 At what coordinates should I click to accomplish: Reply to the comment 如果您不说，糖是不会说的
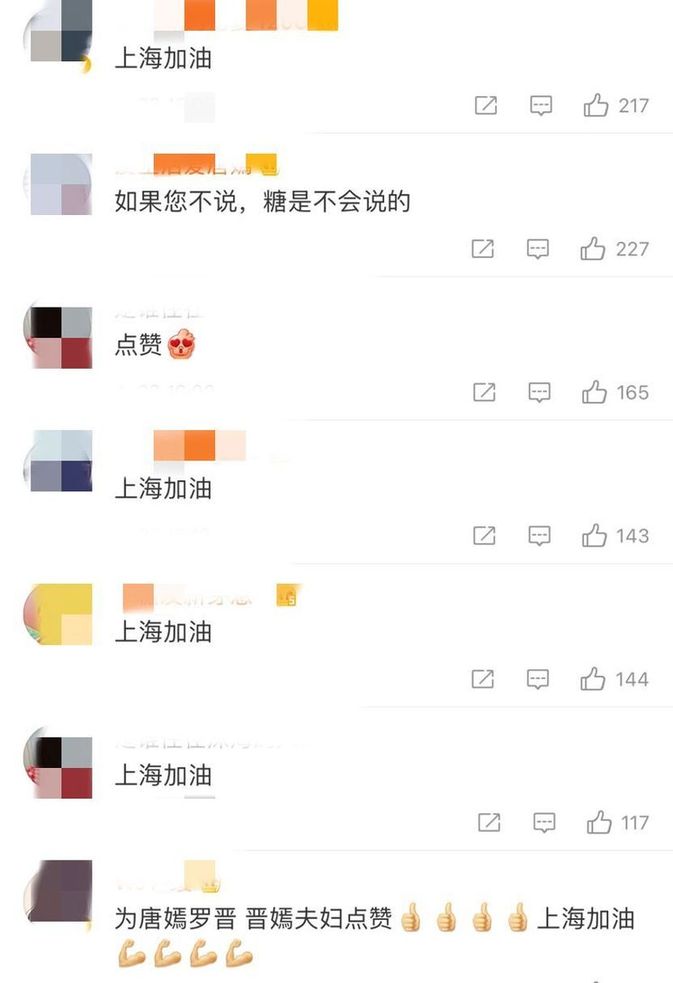[538, 249]
